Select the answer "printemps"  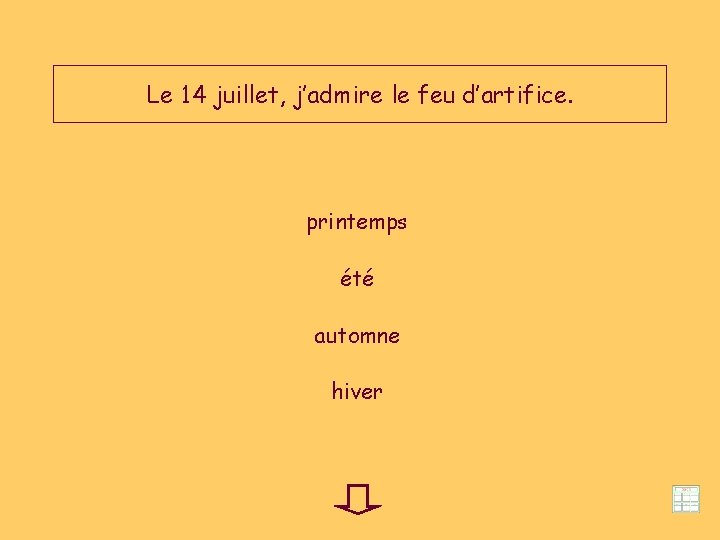click(356, 223)
